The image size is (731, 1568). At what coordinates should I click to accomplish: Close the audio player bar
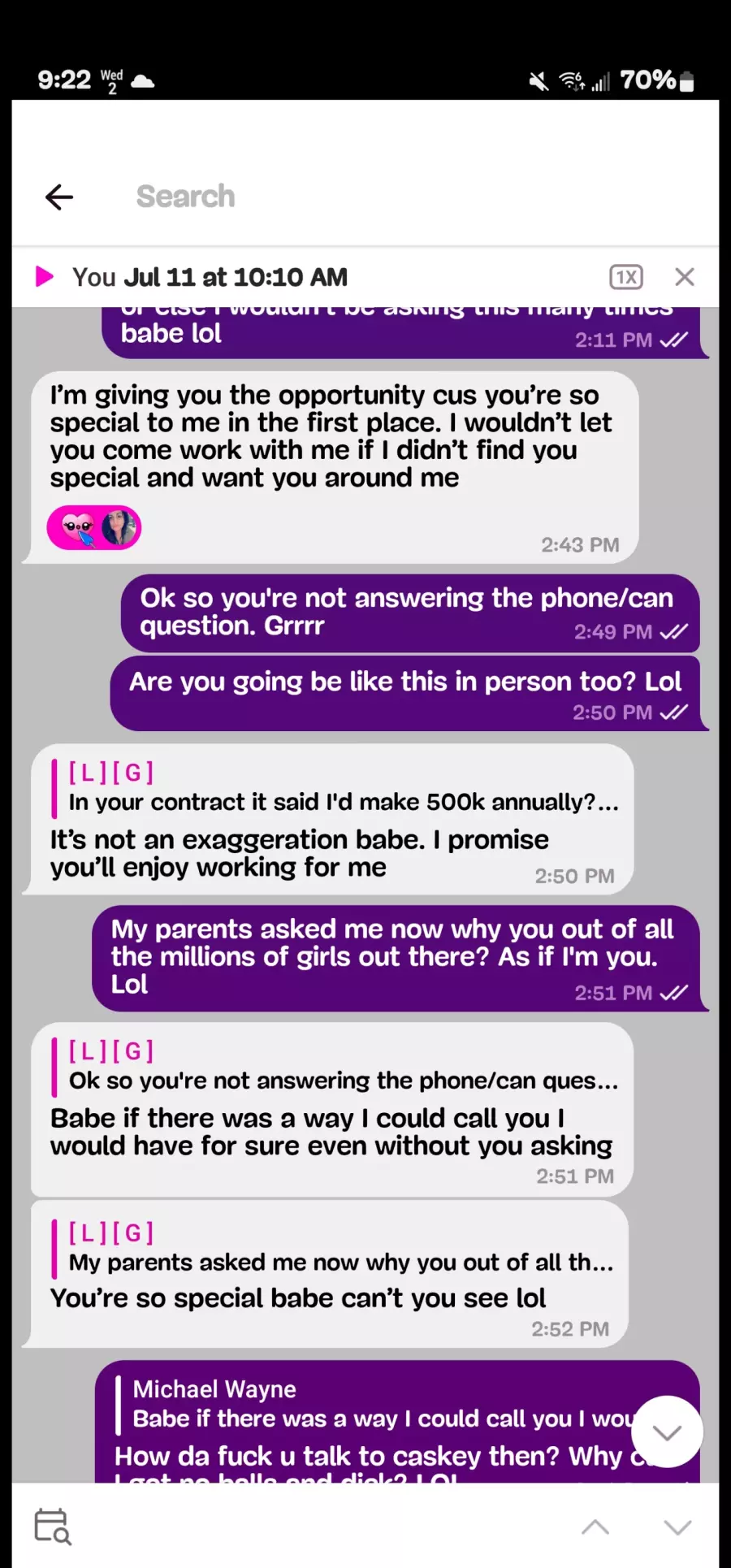click(685, 277)
